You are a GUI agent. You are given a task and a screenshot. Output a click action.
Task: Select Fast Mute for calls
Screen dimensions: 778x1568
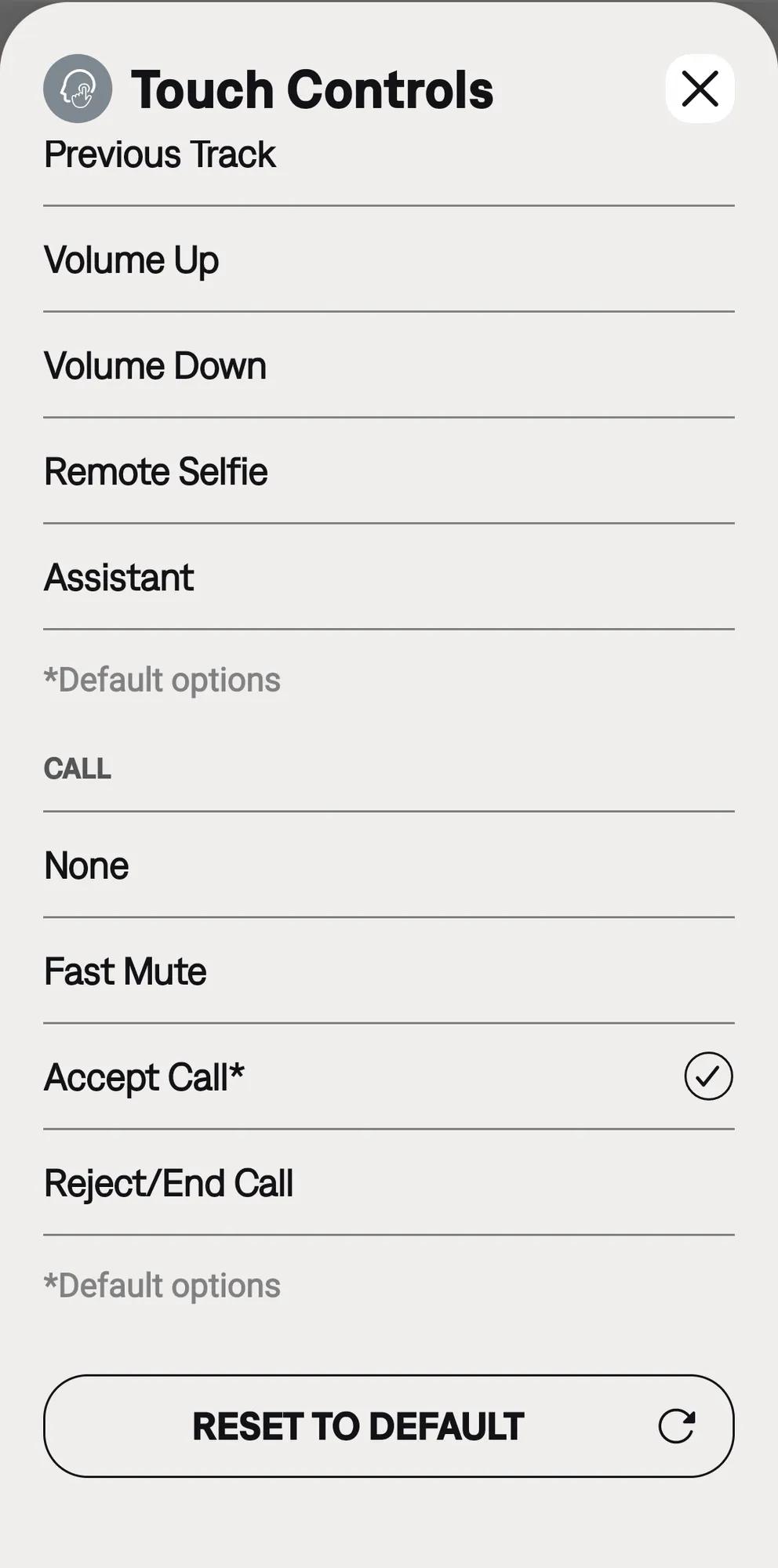[x=388, y=971]
